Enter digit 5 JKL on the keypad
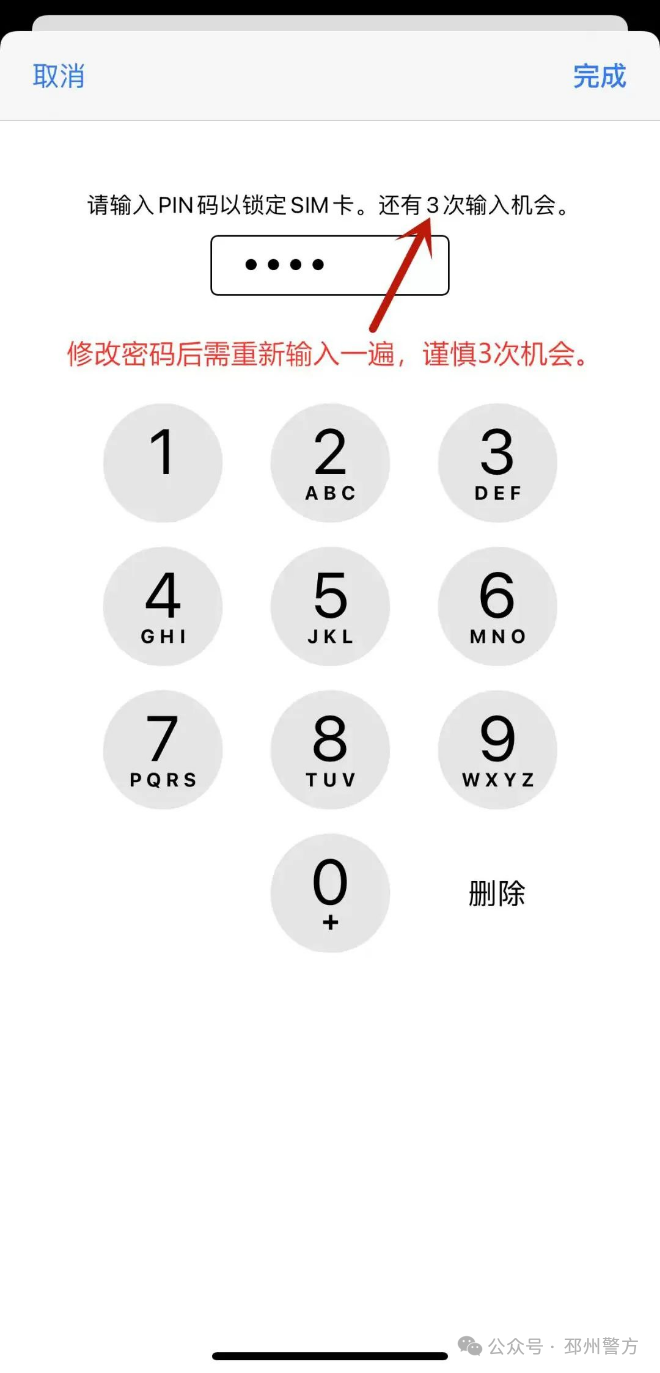The height and width of the screenshot is (1373, 660). point(330,606)
